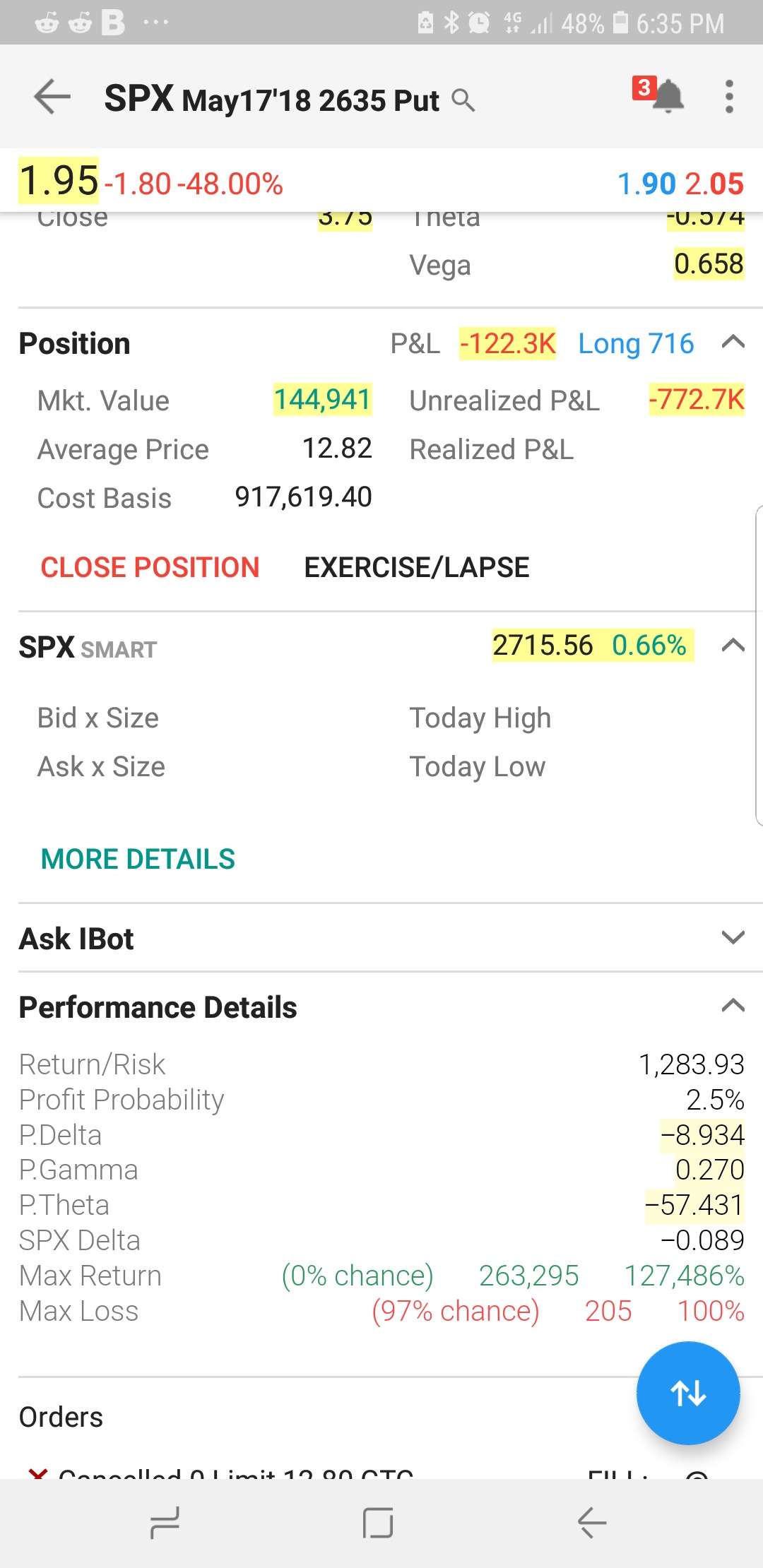Collapse the Position section
This screenshot has width=763, height=1568.
point(733,343)
